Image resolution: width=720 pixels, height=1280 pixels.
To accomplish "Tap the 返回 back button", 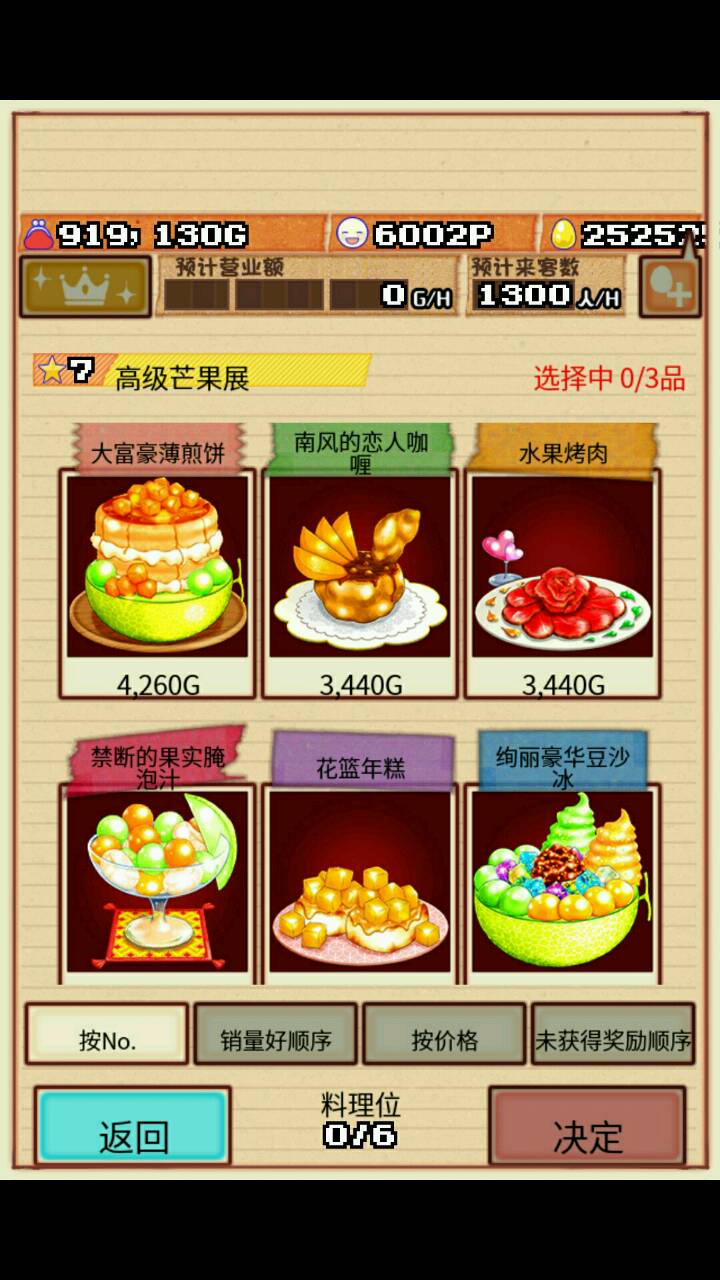I will click(x=133, y=1127).
